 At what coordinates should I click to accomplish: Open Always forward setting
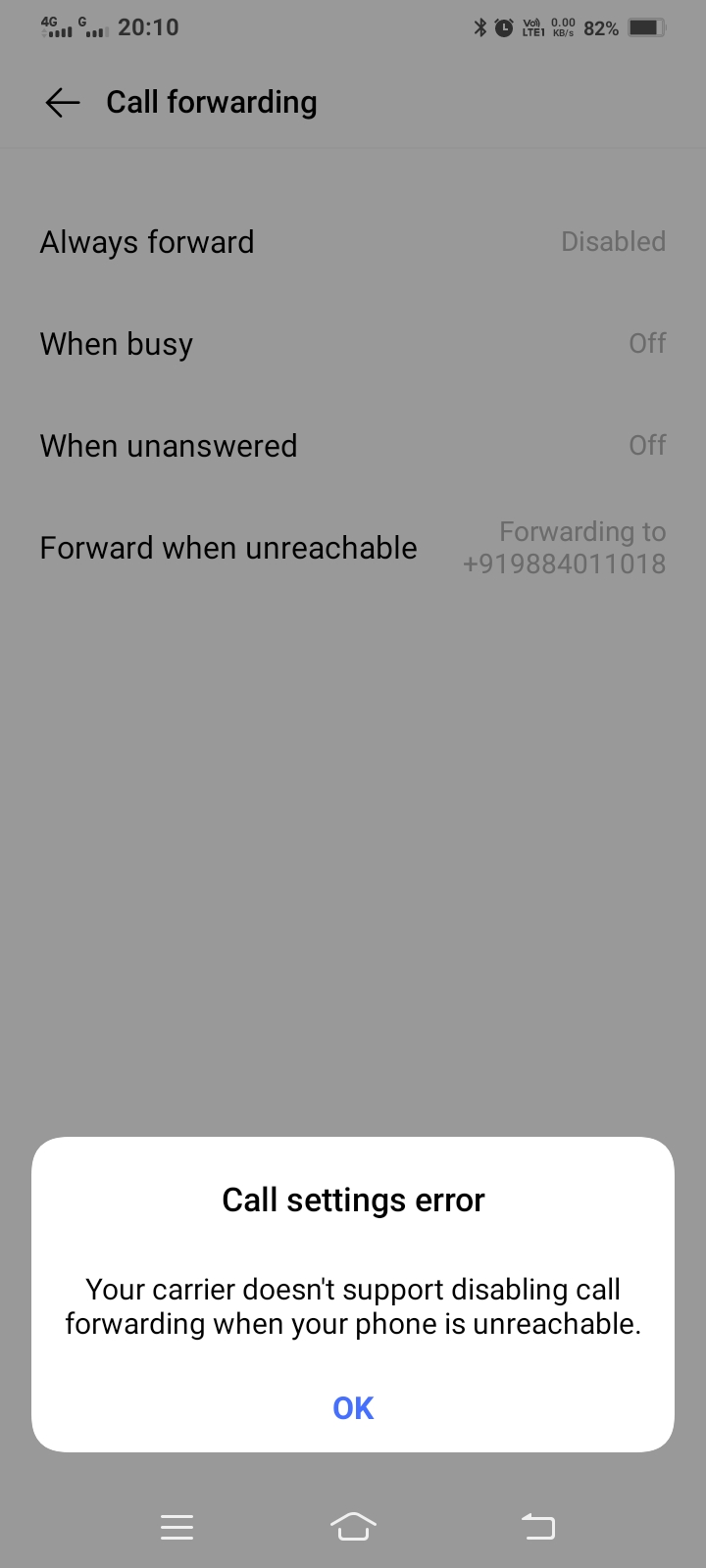coord(352,242)
